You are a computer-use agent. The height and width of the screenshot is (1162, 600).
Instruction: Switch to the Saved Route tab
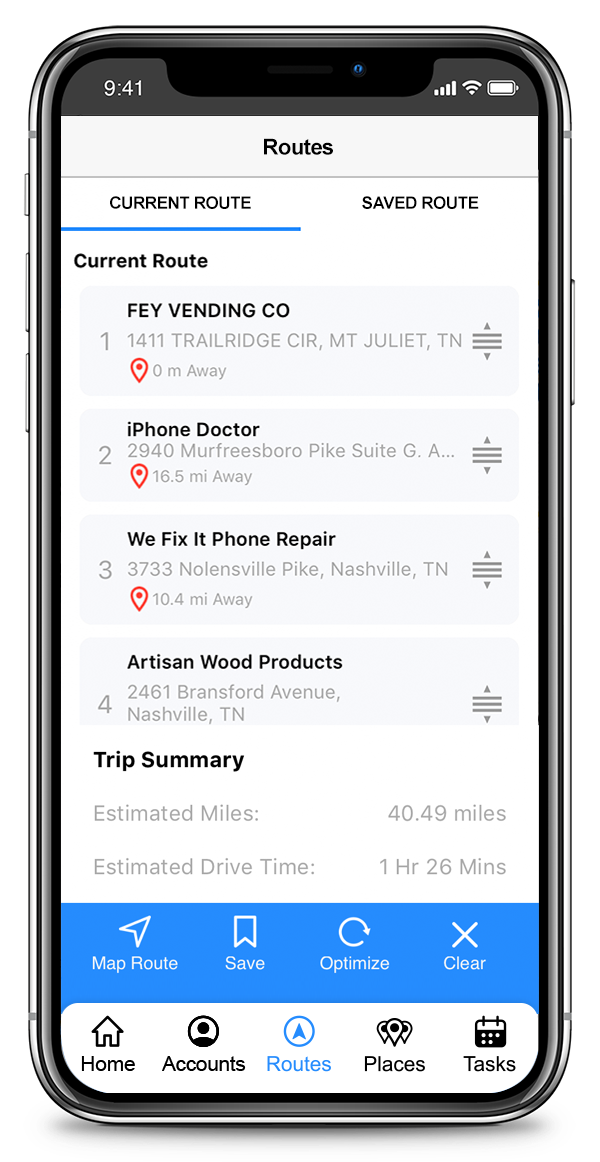[x=420, y=203]
